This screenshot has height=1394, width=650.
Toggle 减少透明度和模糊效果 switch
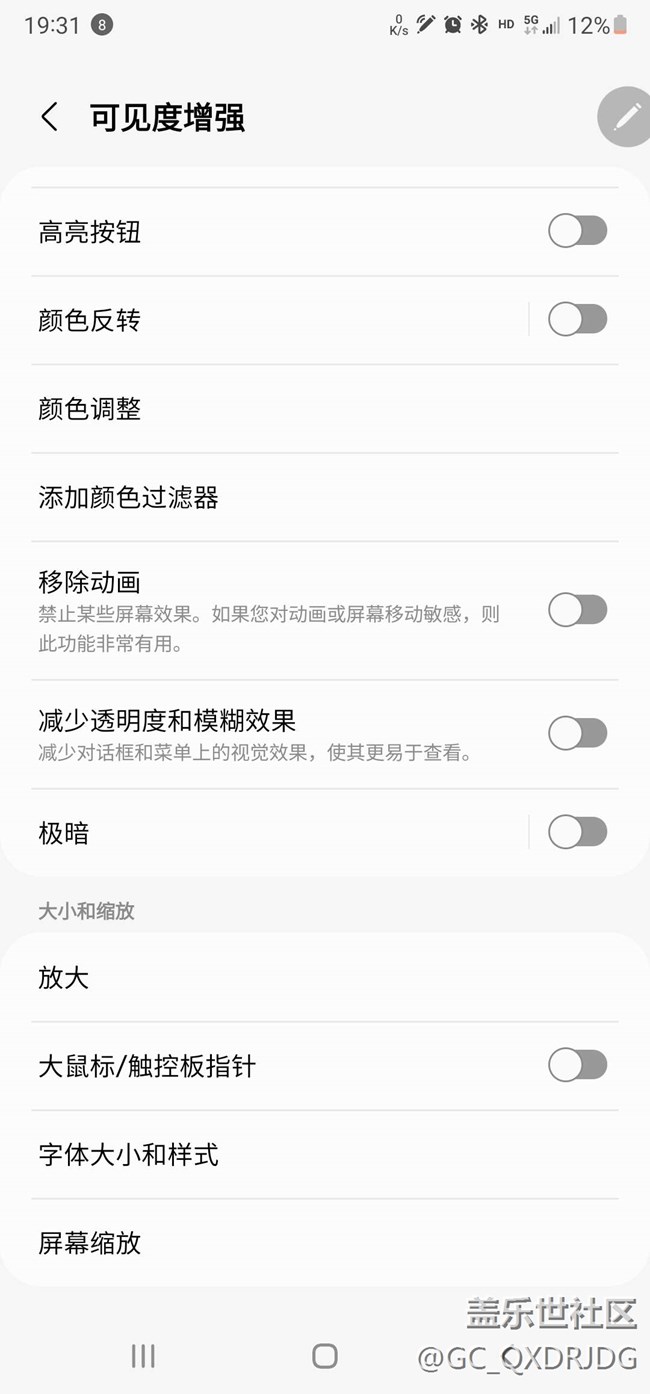point(578,733)
